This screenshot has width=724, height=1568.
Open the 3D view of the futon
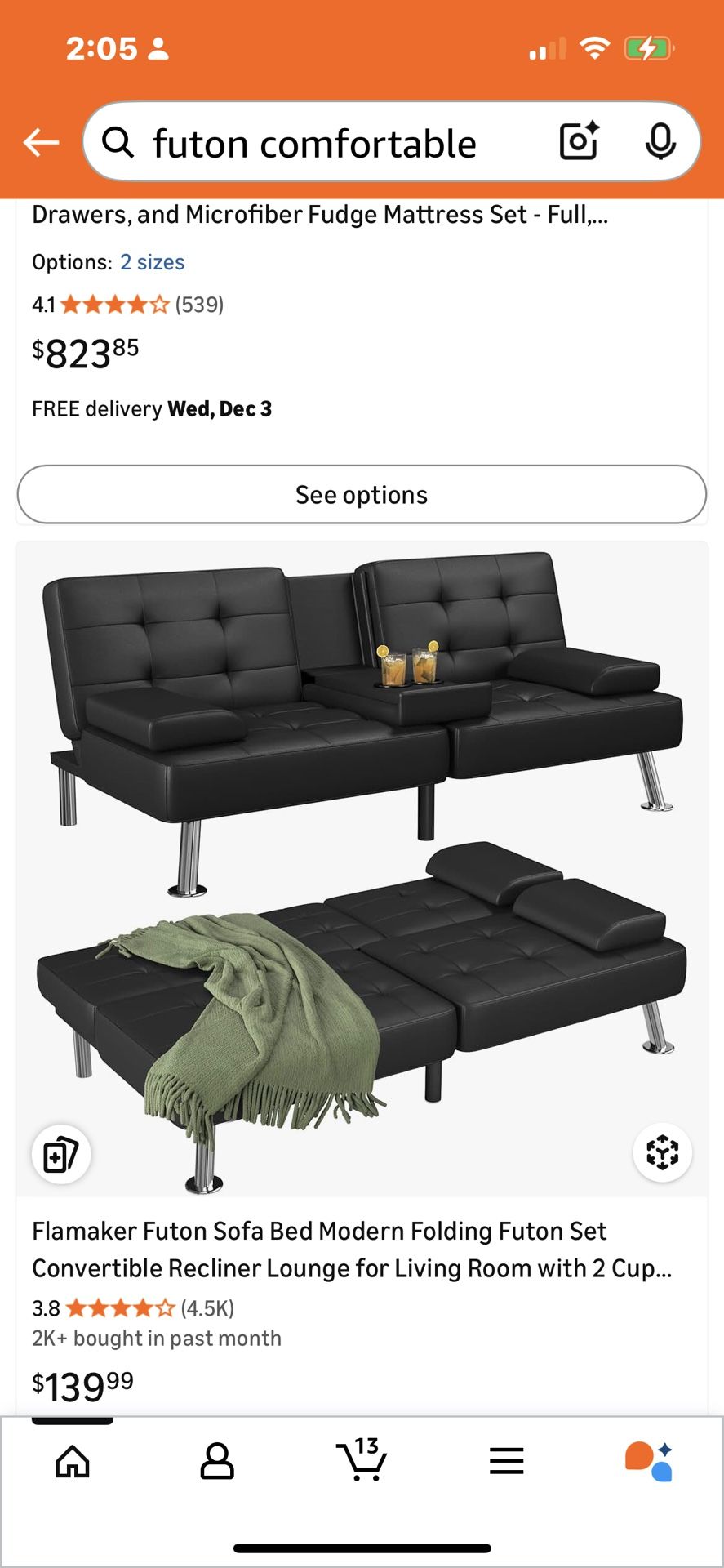[663, 1152]
